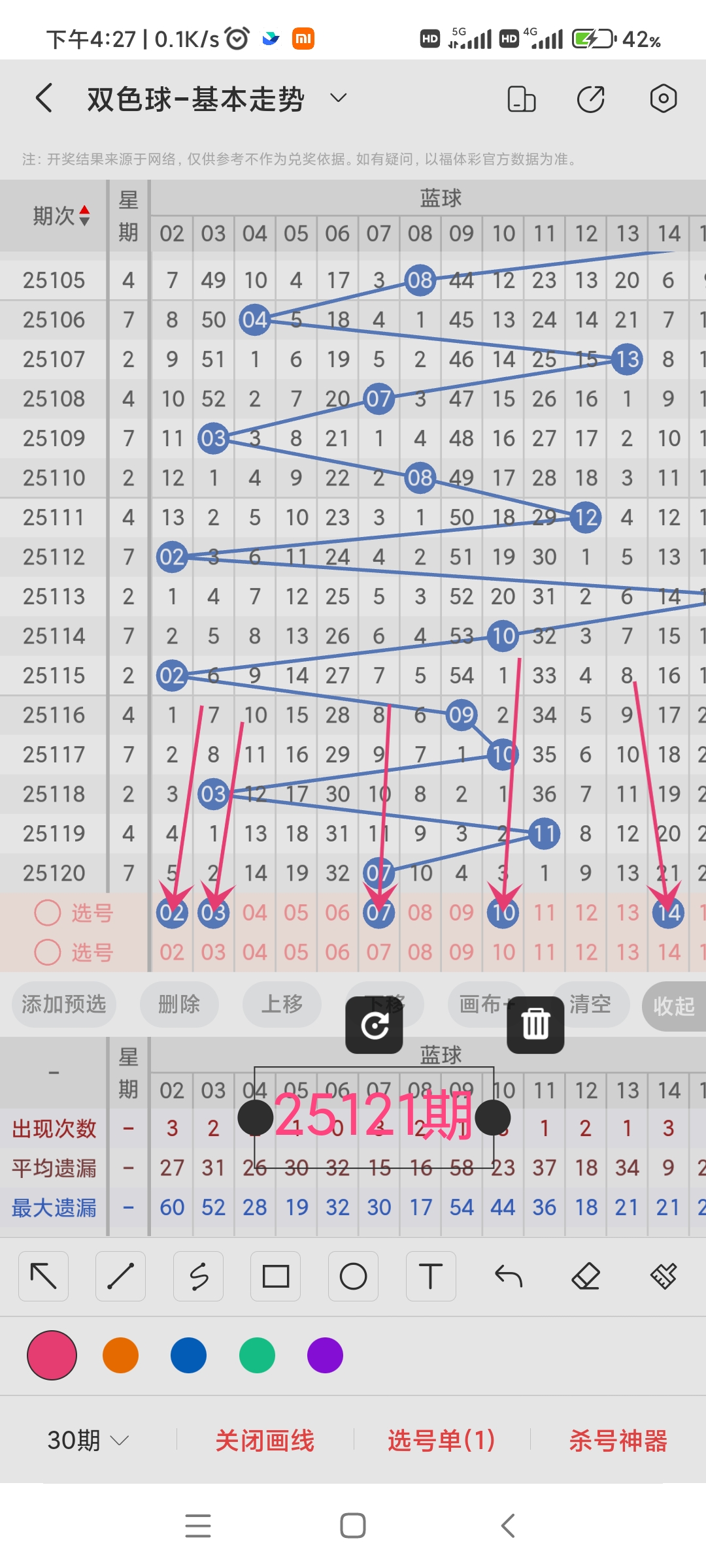Select the first 选号 radio circle

pyautogui.click(x=47, y=913)
